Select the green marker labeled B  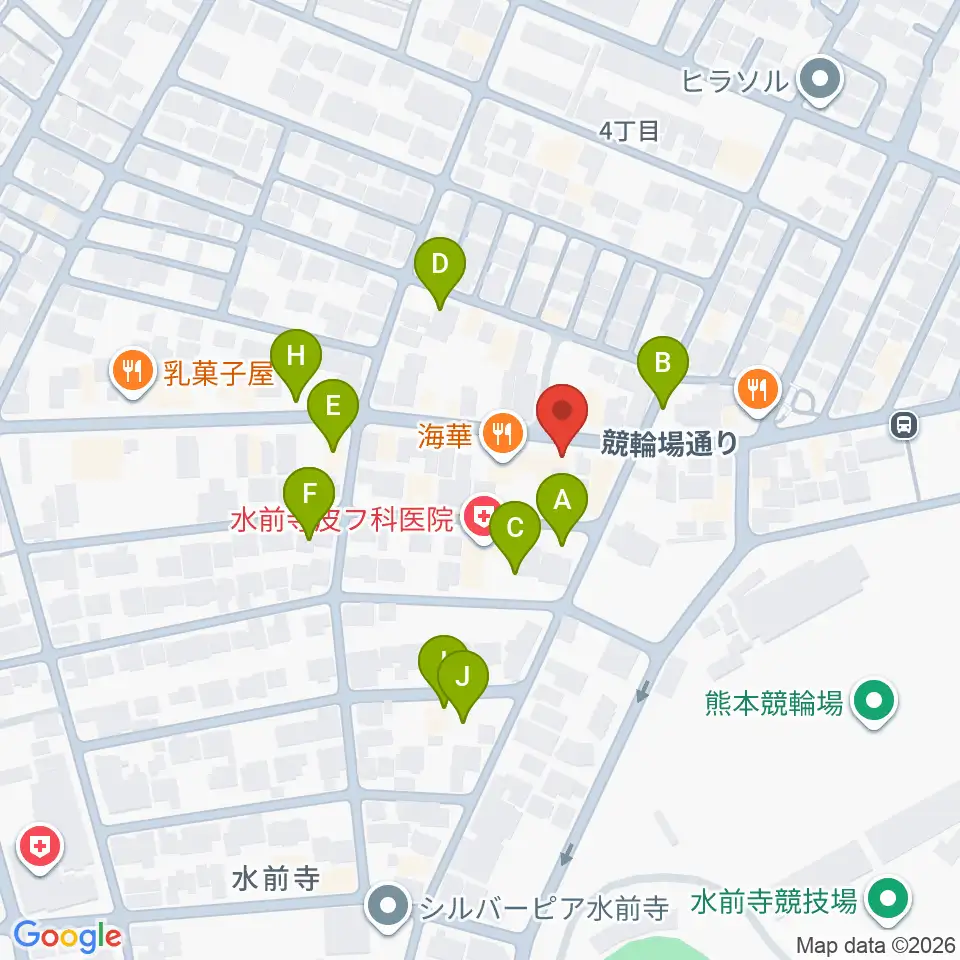(x=662, y=371)
